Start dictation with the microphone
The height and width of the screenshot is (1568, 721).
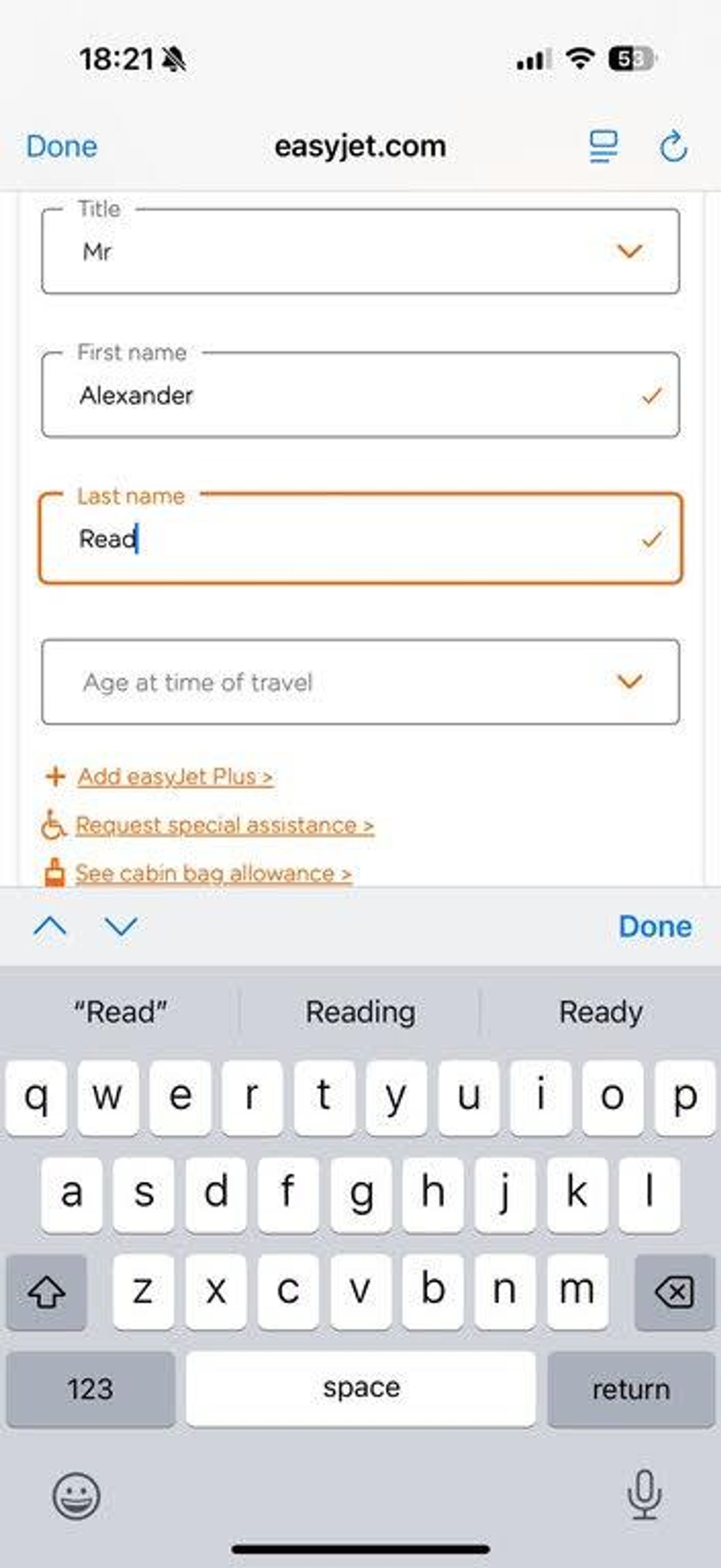pyautogui.click(x=644, y=1494)
